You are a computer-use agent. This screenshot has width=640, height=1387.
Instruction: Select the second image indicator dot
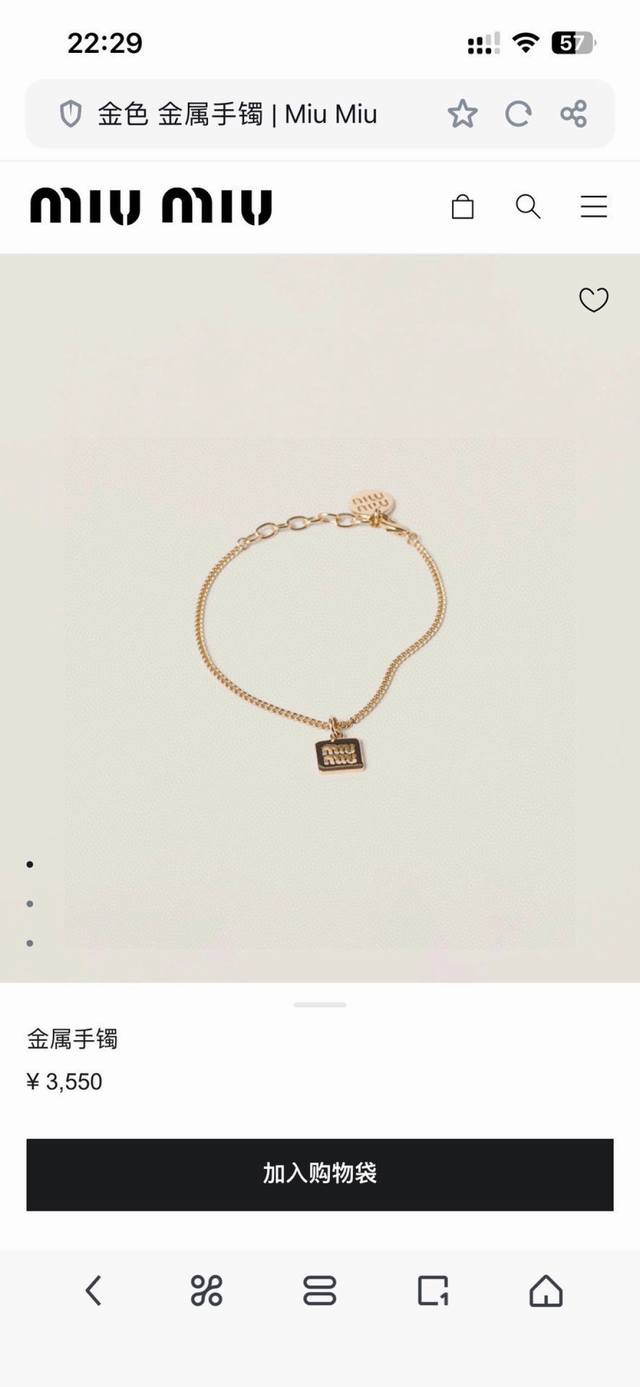point(30,903)
